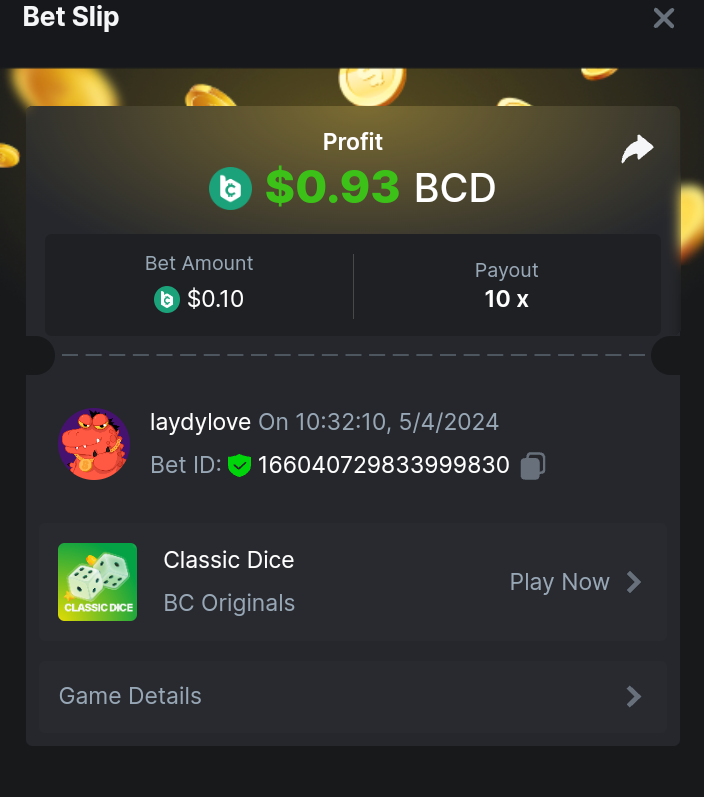Open laydylove's profile avatar
The width and height of the screenshot is (704, 797).
(x=94, y=444)
